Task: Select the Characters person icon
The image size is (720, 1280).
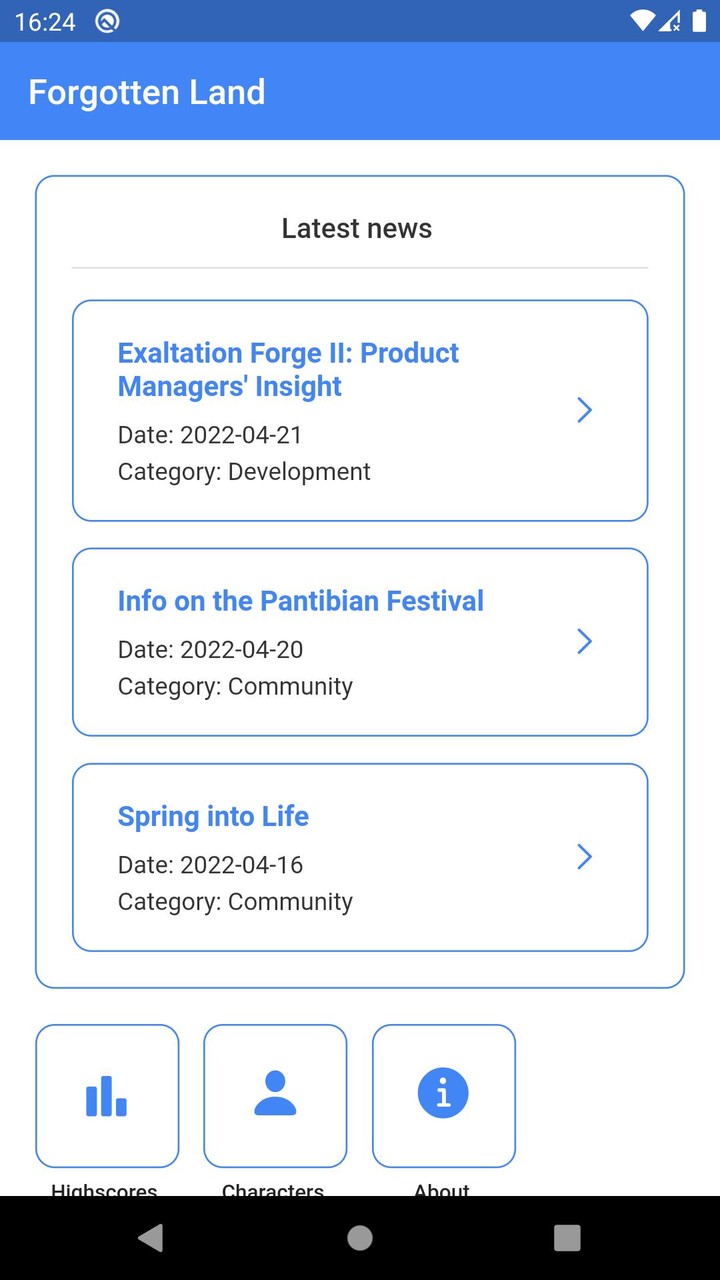Action: [x=275, y=1095]
